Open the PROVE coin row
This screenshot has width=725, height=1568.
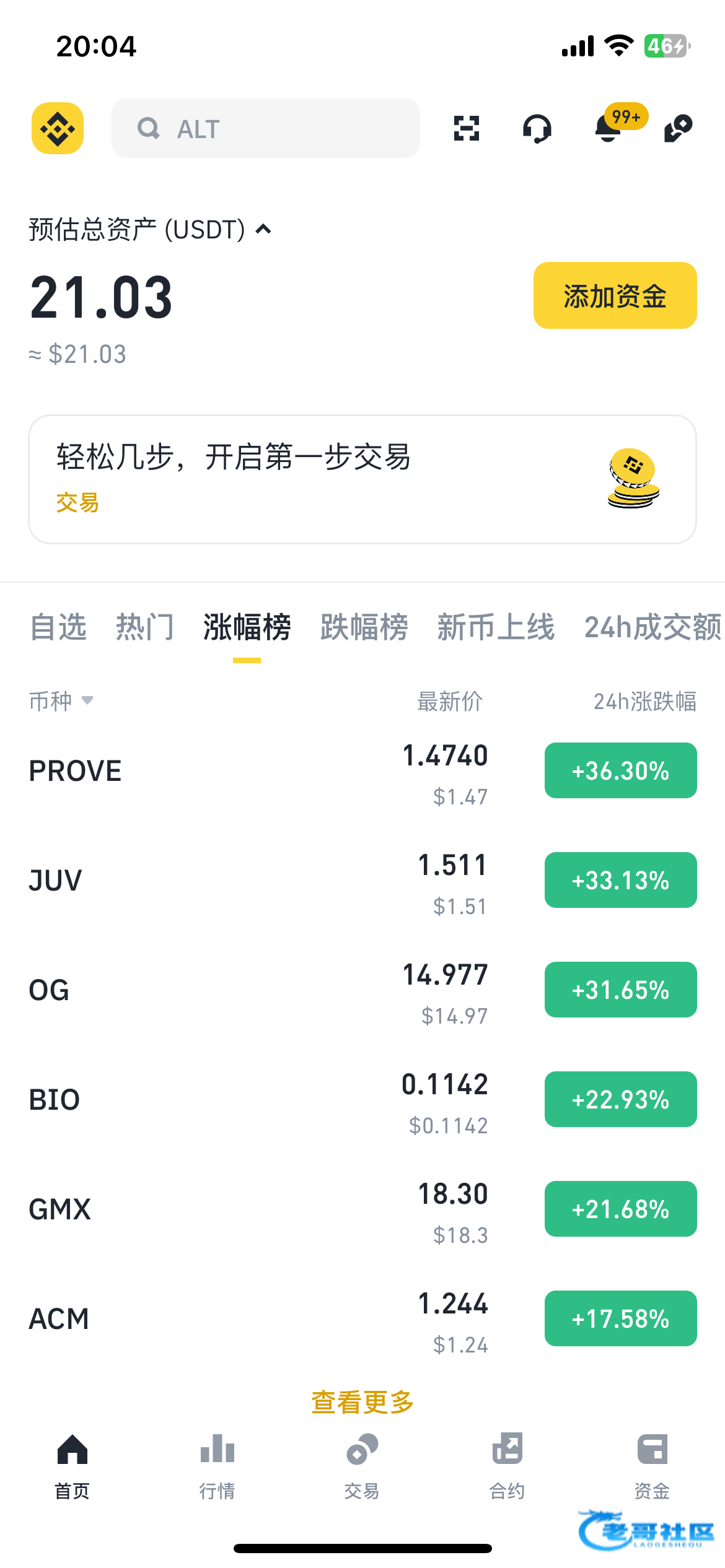[362, 771]
